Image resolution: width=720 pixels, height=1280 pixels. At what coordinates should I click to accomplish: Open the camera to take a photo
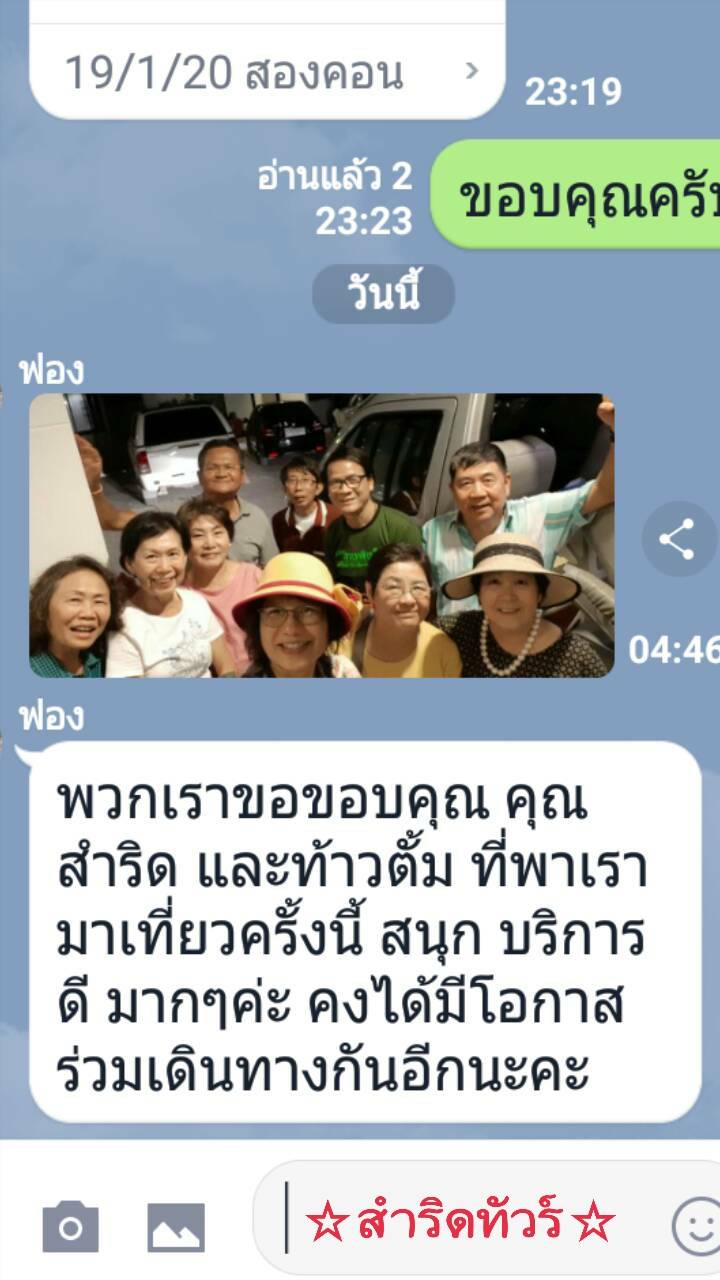click(71, 1226)
